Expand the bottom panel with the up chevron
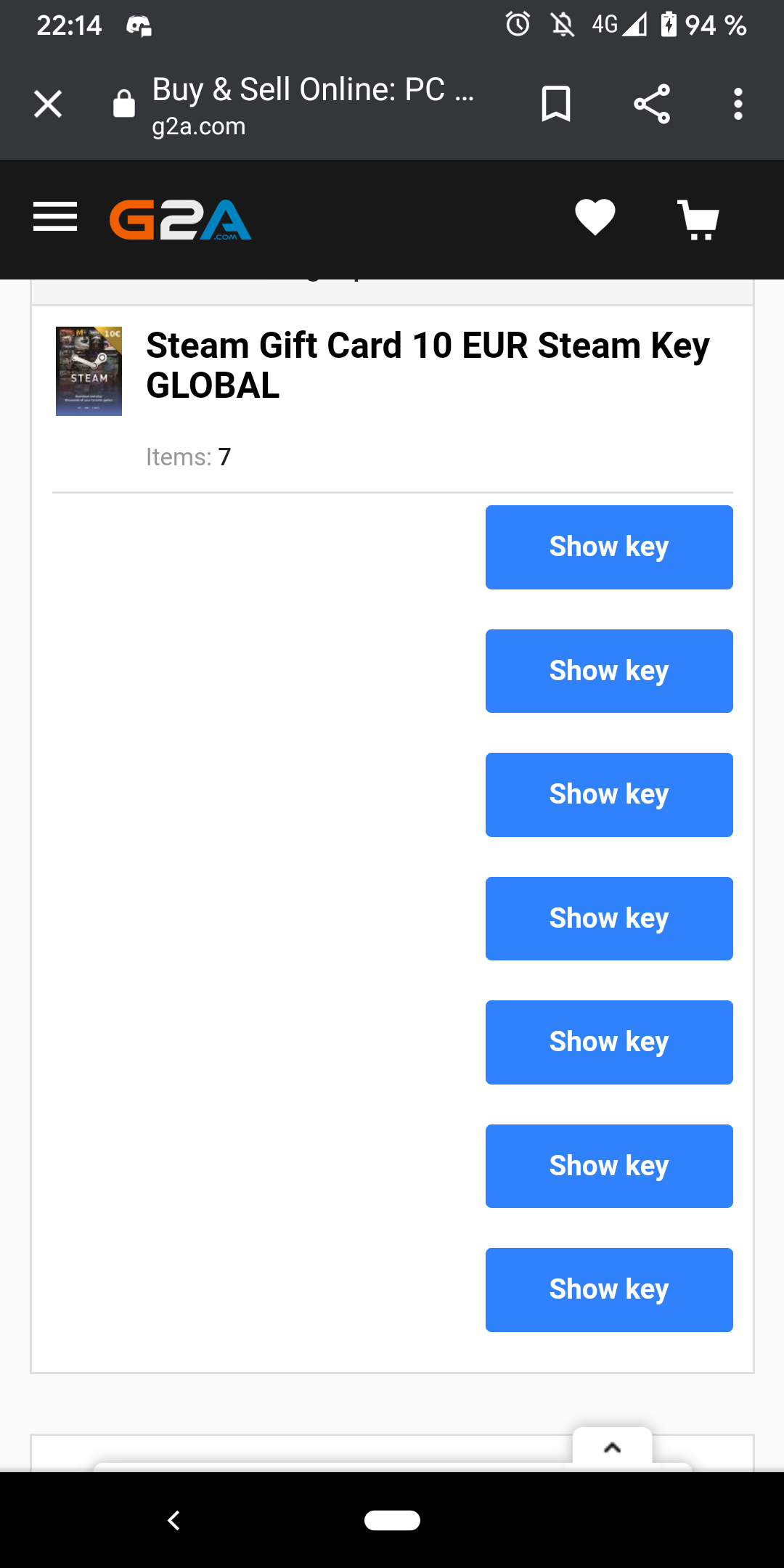The image size is (784, 1568). click(x=612, y=1447)
